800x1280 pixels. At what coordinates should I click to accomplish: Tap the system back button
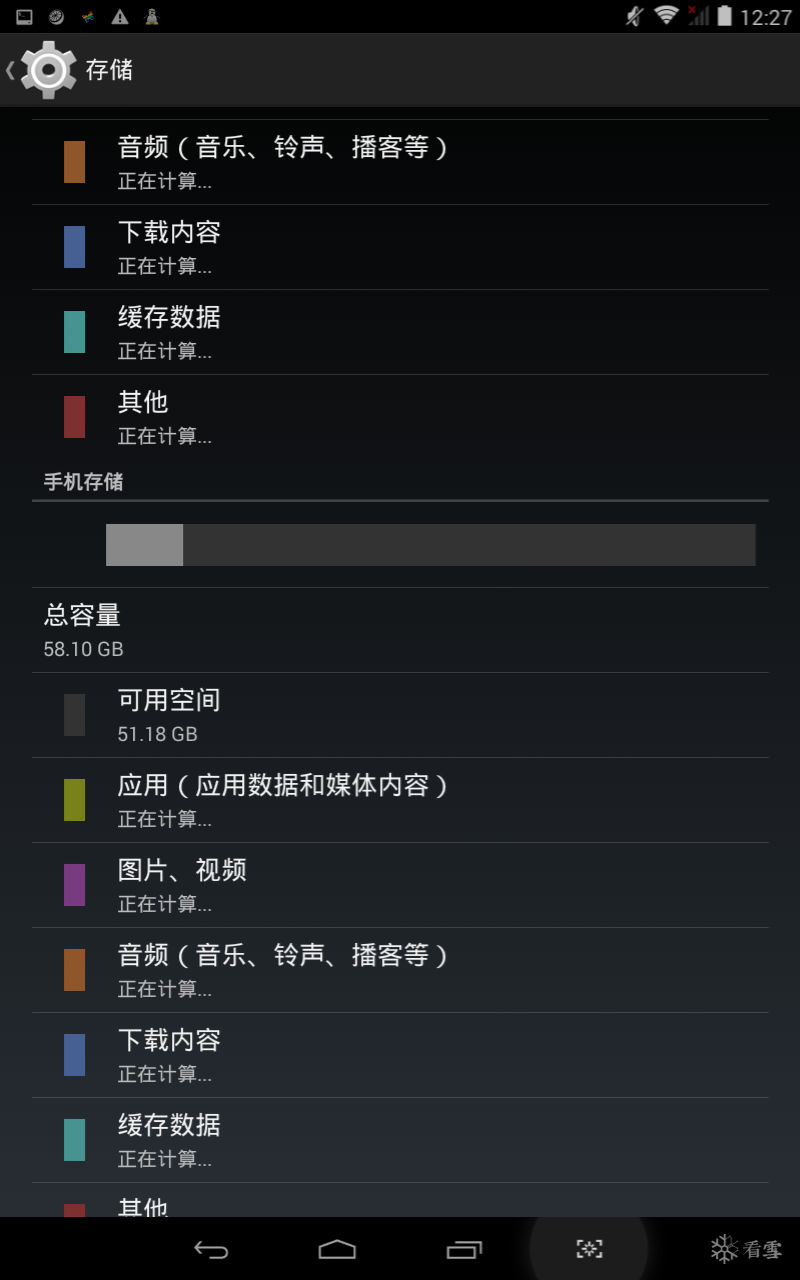211,1249
